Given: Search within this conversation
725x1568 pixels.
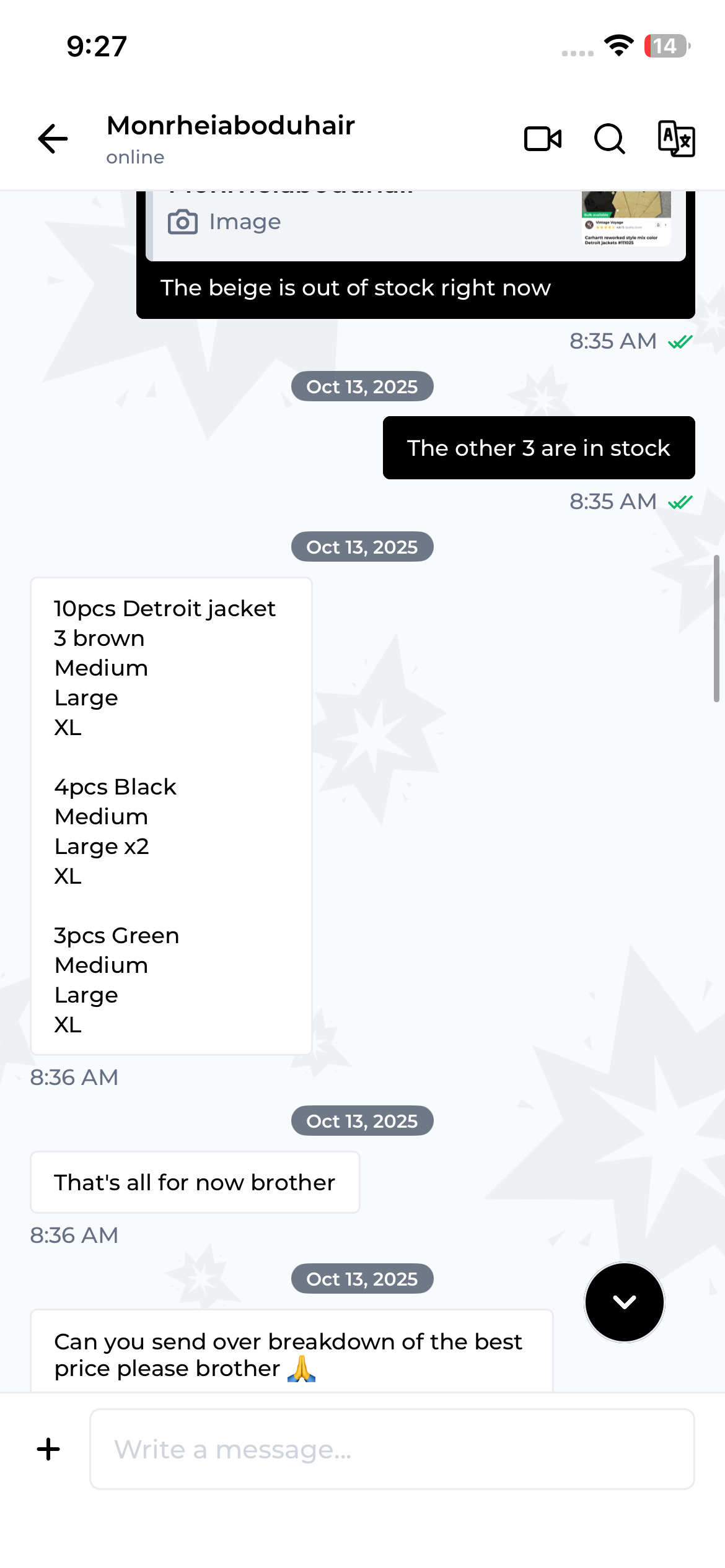Looking at the screenshot, I should (x=610, y=139).
